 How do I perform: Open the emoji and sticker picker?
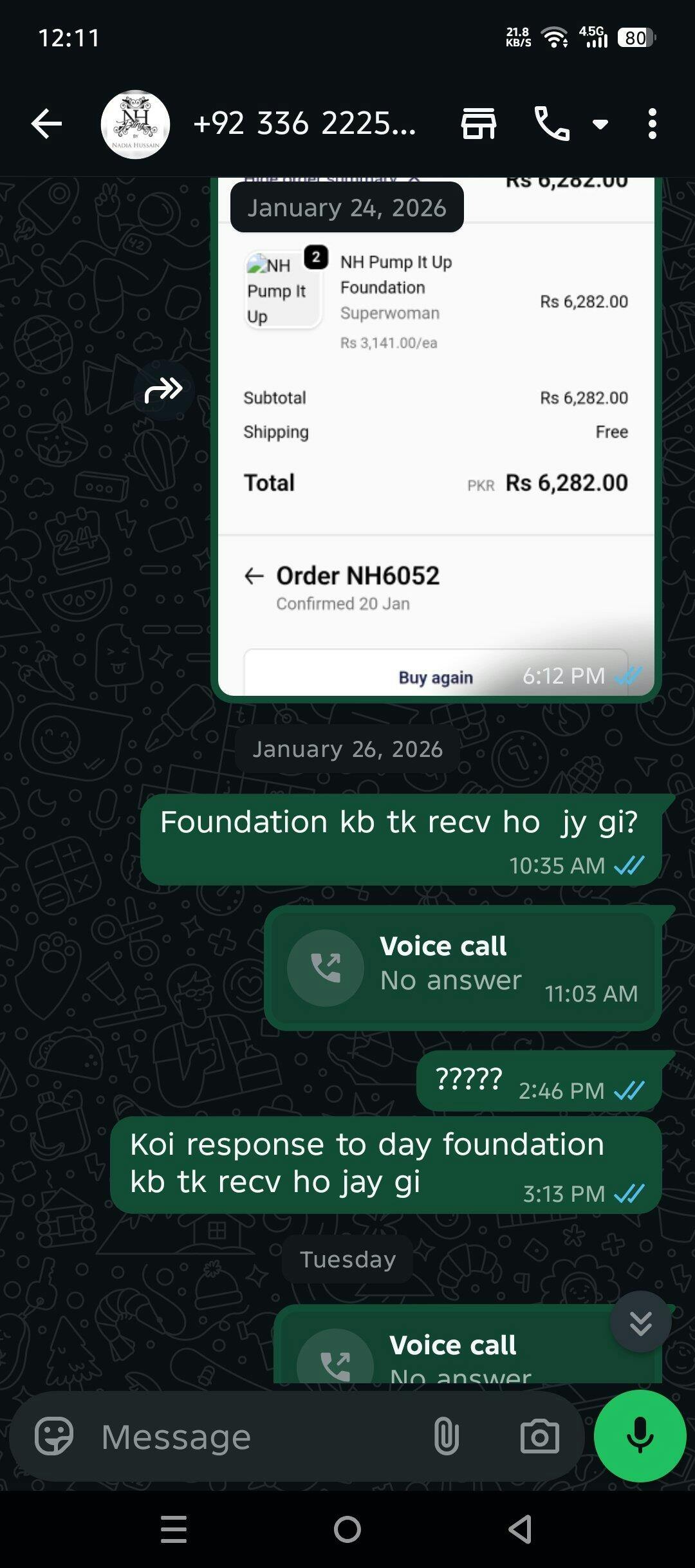click(54, 1437)
